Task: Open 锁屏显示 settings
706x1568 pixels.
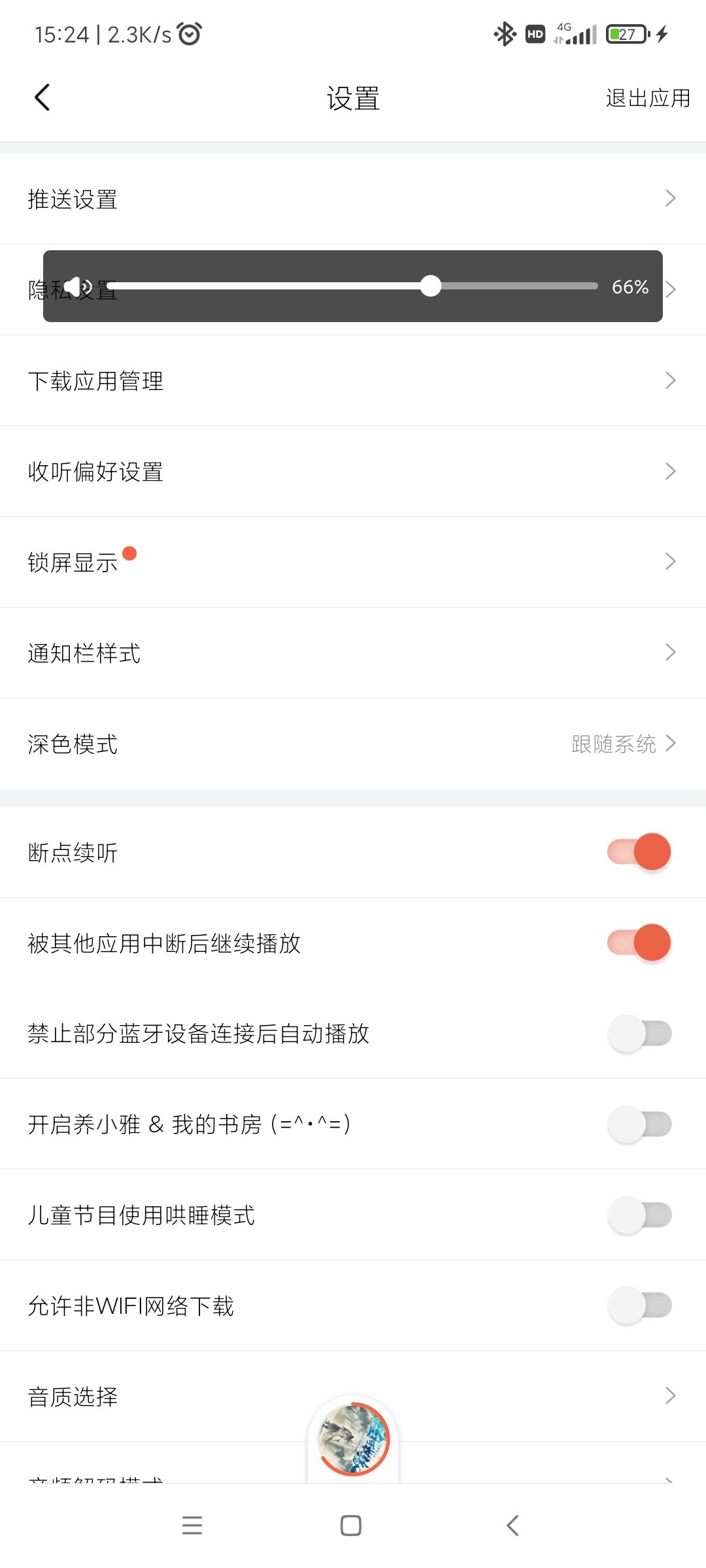Action: coord(353,562)
